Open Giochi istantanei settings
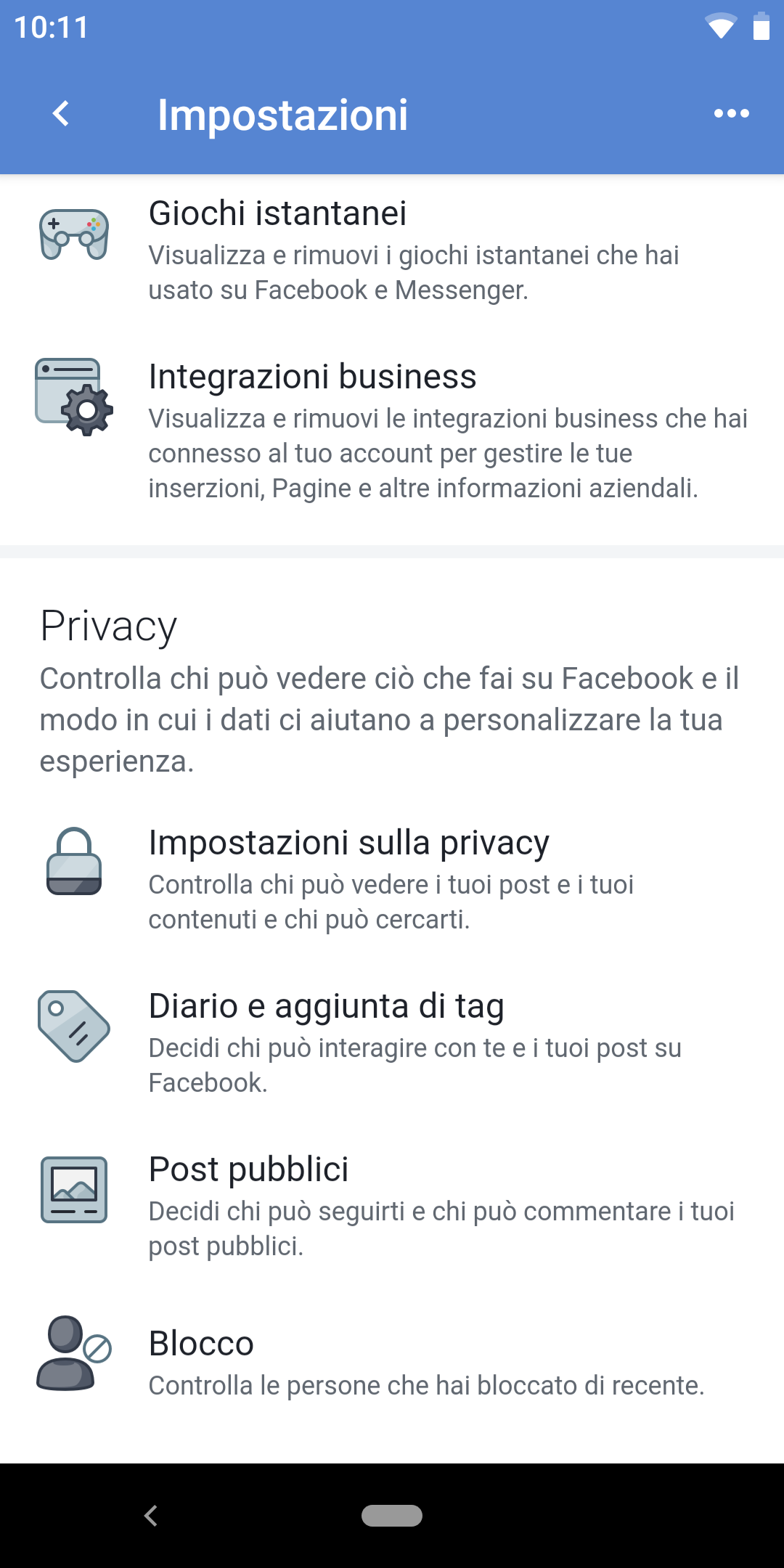The height and width of the screenshot is (1568, 784). click(392, 250)
